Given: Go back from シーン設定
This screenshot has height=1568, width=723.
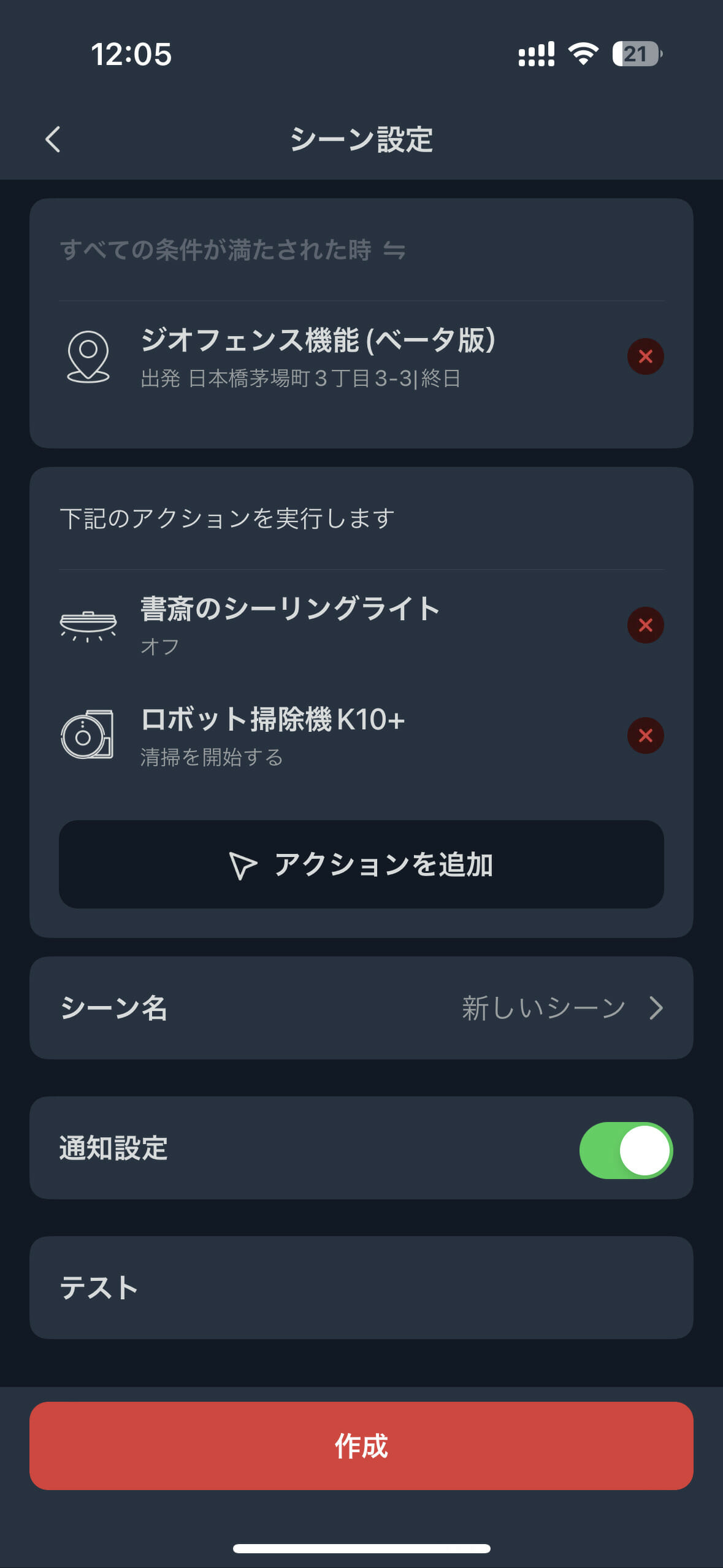Looking at the screenshot, I should tap(53, 139).
